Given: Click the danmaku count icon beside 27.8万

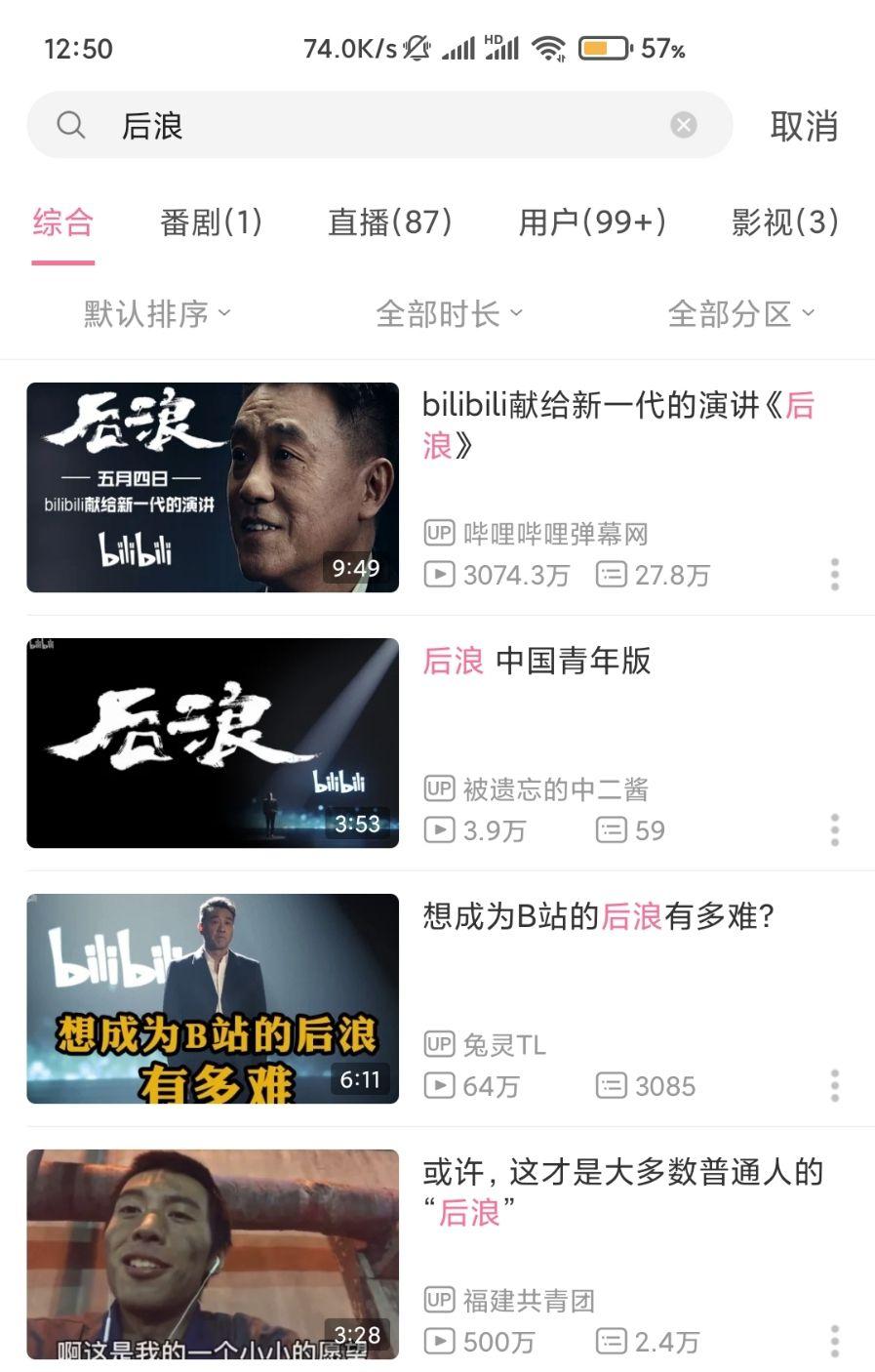Looking at the screenshot, I should pos(610,575).
